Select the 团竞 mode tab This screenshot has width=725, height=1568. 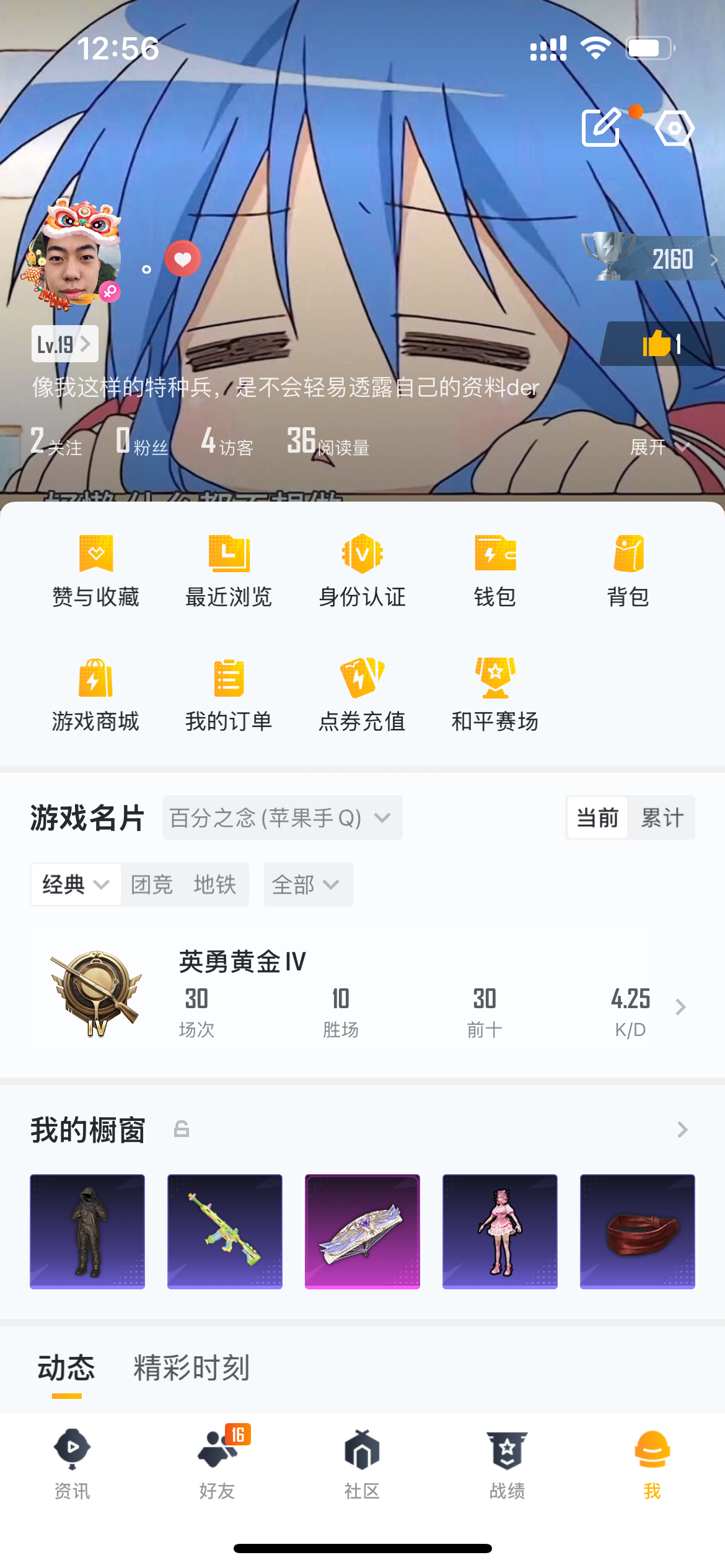point(152,884)
